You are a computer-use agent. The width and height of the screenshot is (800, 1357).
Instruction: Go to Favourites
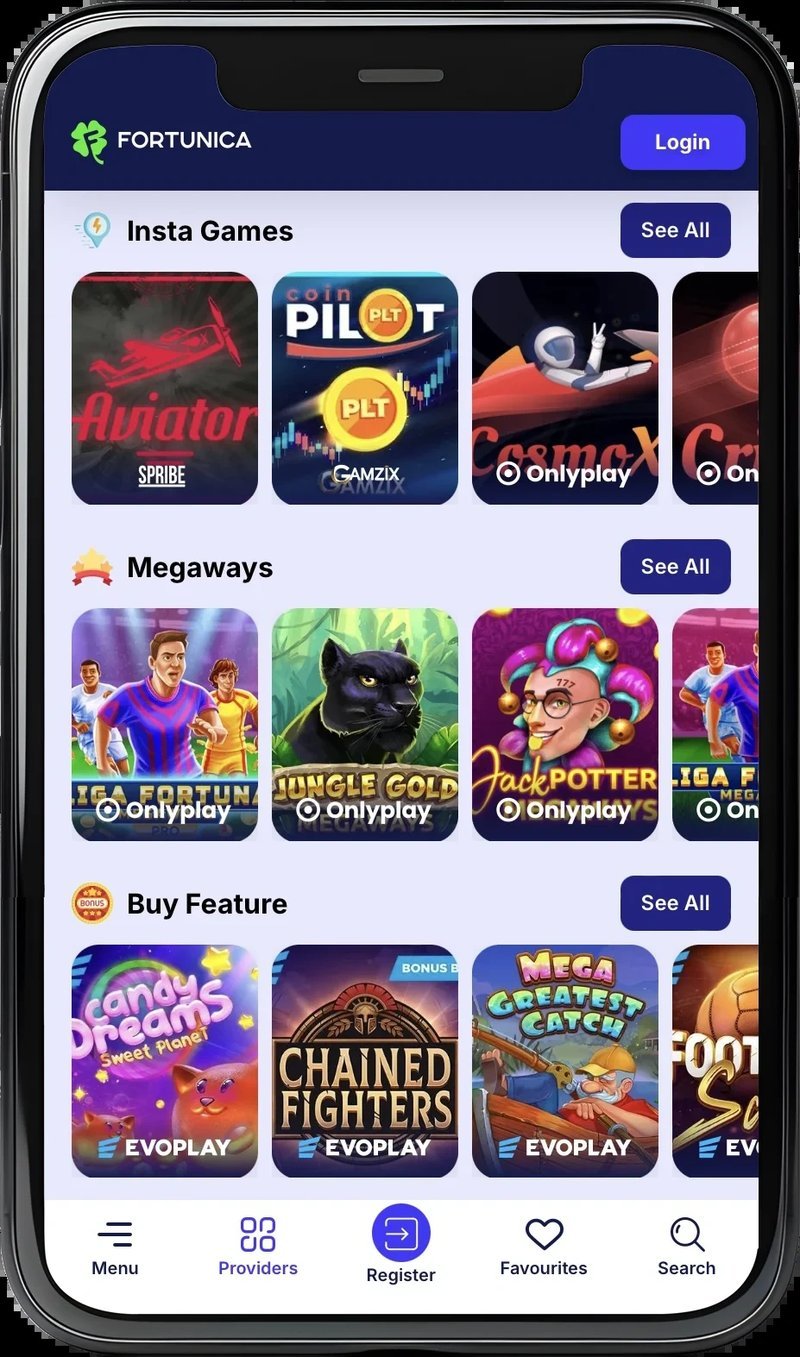coord(544,1248)
